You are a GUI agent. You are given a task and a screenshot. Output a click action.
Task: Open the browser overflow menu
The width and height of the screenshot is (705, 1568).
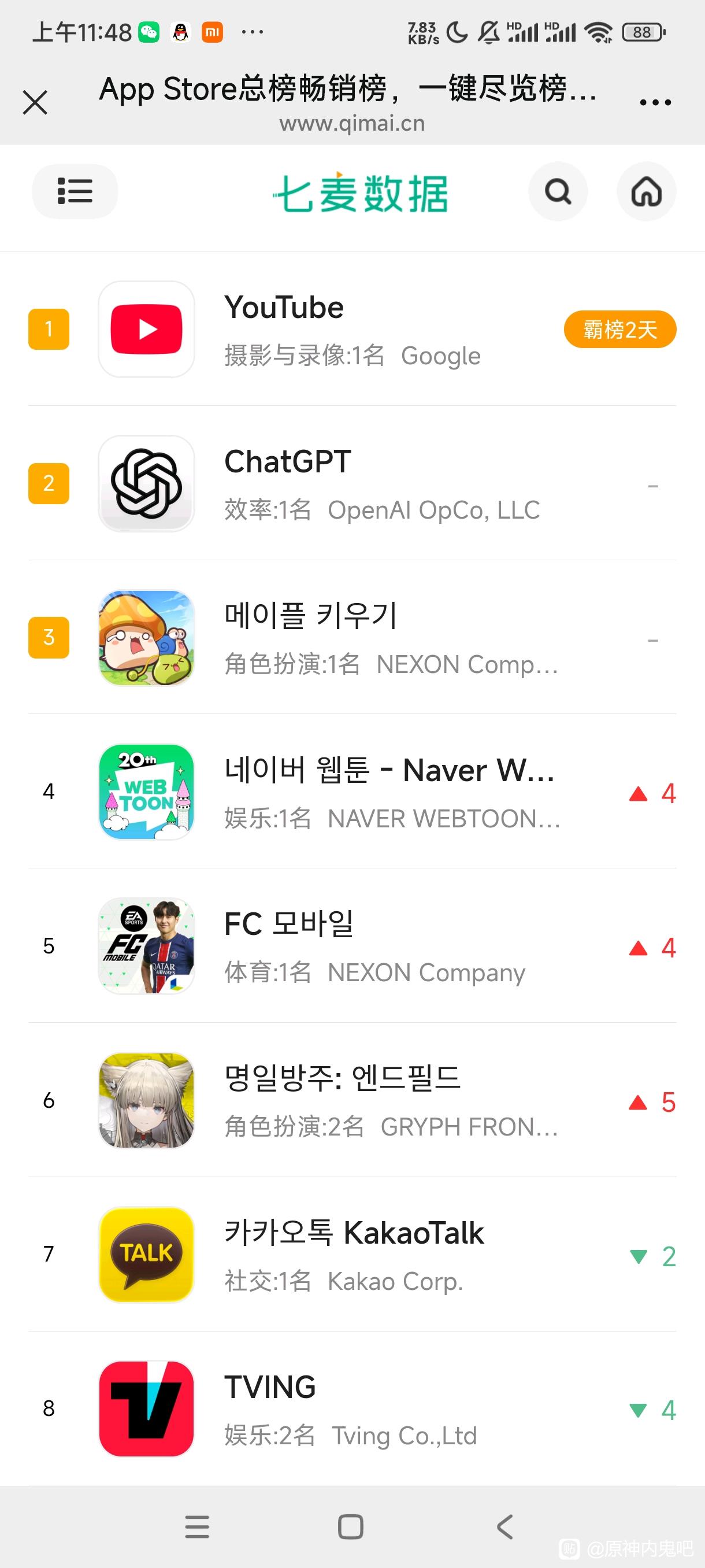tap(655, 102)
